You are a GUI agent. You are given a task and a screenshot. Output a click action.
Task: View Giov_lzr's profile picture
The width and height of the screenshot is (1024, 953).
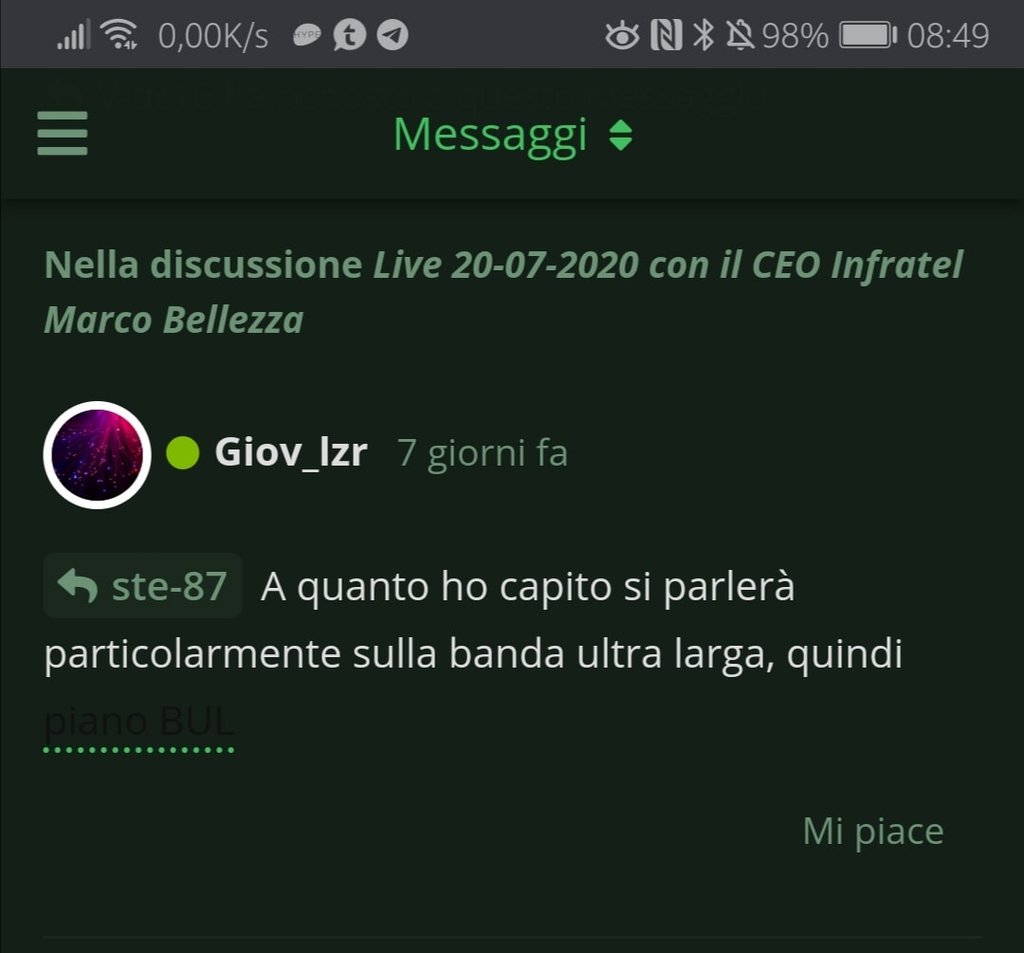click(x=97, y=455)
